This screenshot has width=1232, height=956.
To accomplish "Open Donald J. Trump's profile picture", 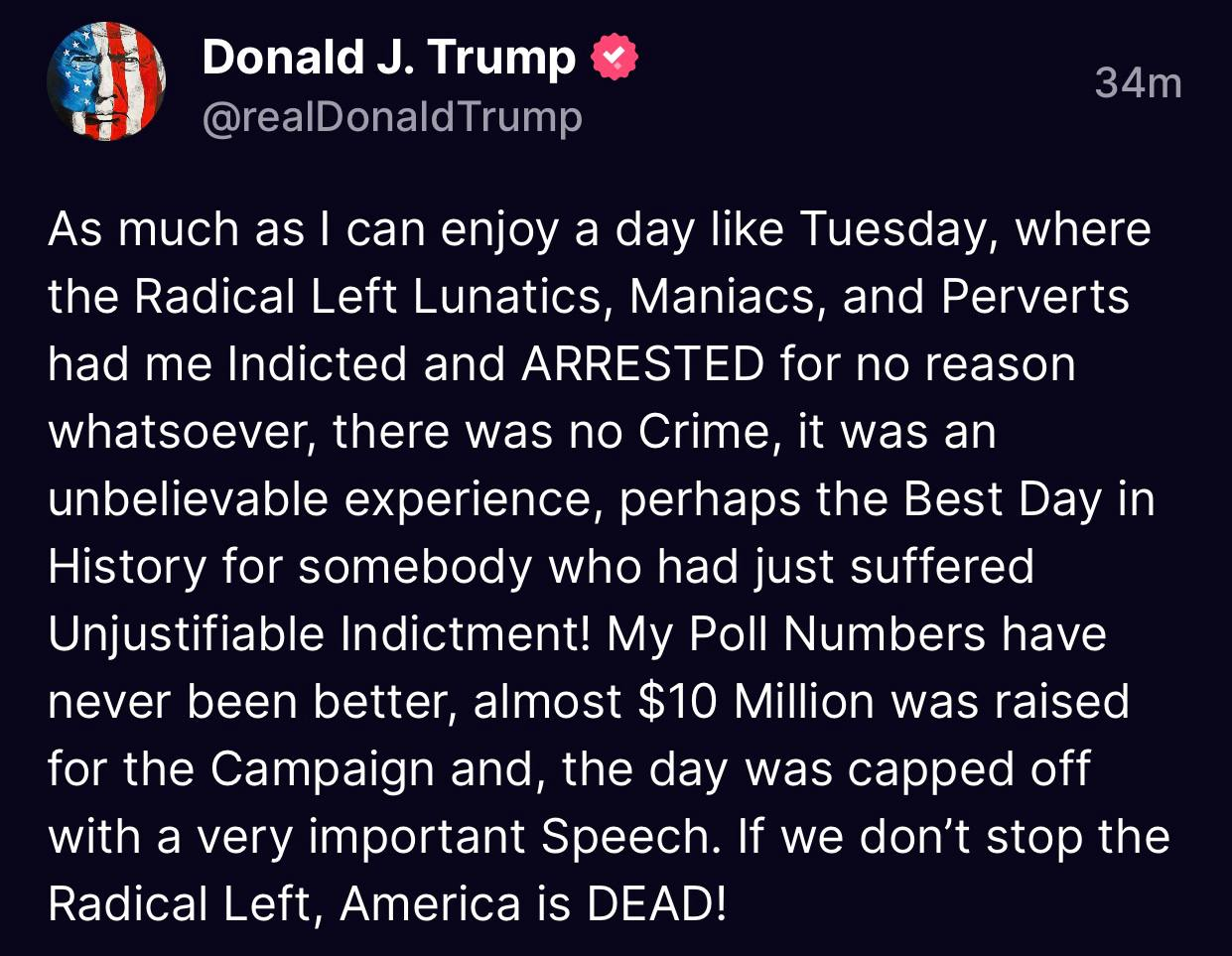I will coord(106,80).
